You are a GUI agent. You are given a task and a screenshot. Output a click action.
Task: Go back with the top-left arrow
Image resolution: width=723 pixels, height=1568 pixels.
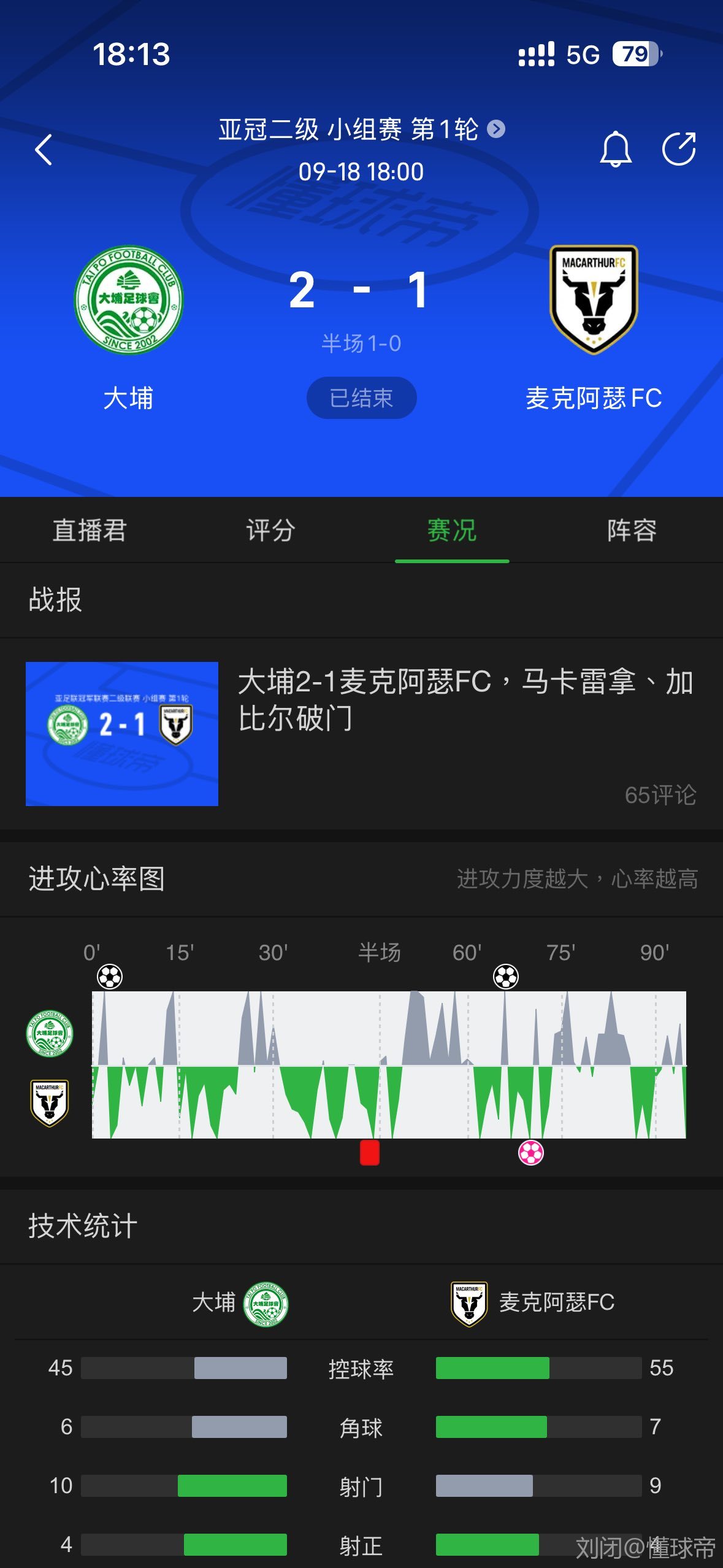click(x=44, y=150)
